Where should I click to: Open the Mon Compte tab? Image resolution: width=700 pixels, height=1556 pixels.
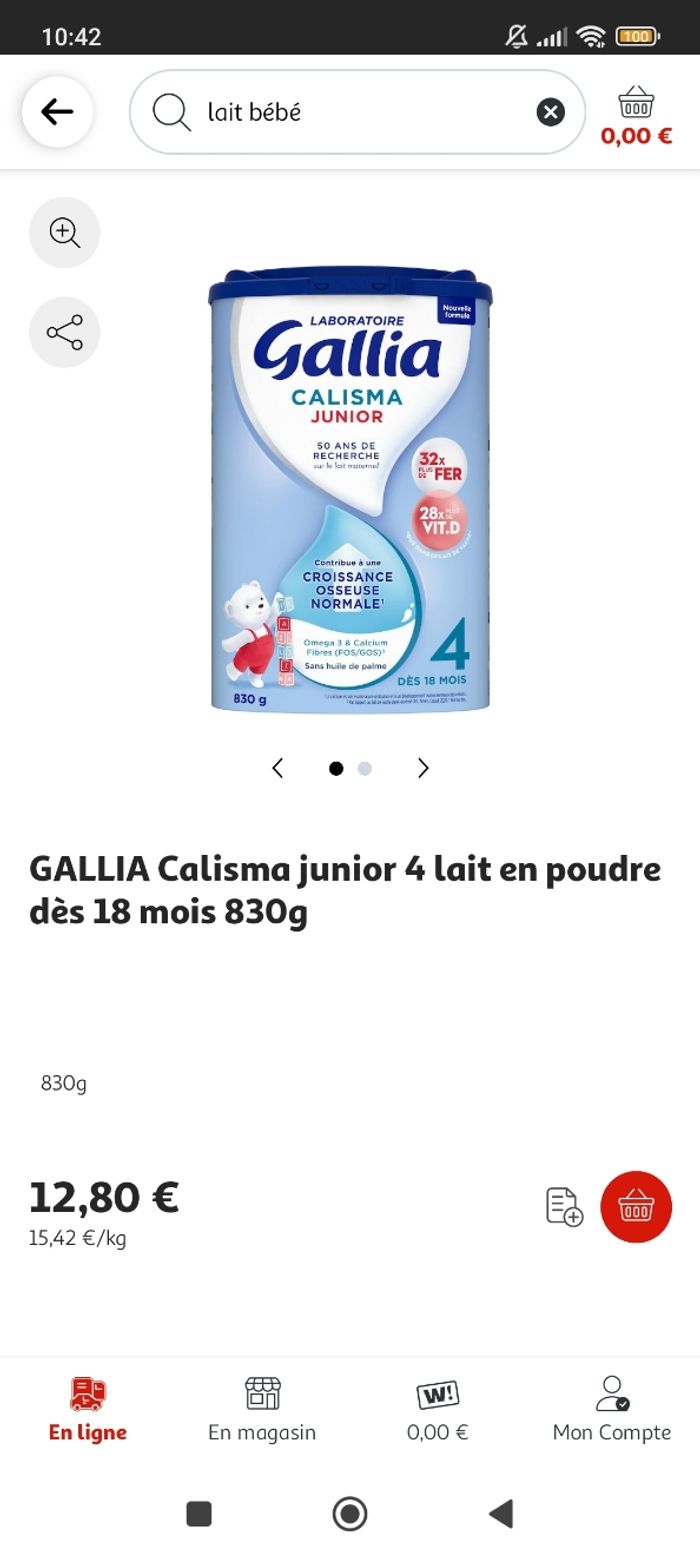tap(612, 1408)
